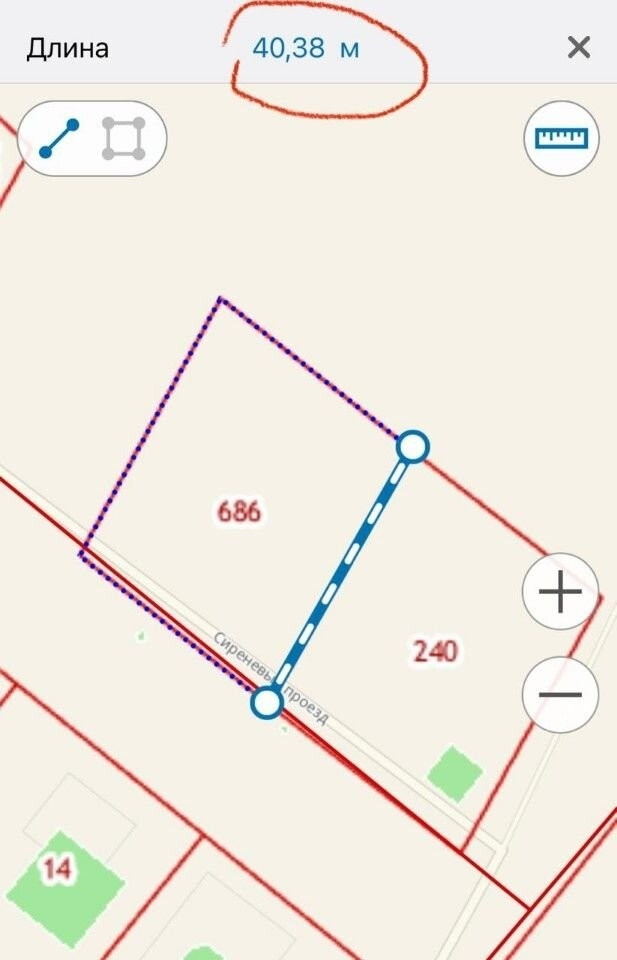Zoom in on the map

[560, 592]
